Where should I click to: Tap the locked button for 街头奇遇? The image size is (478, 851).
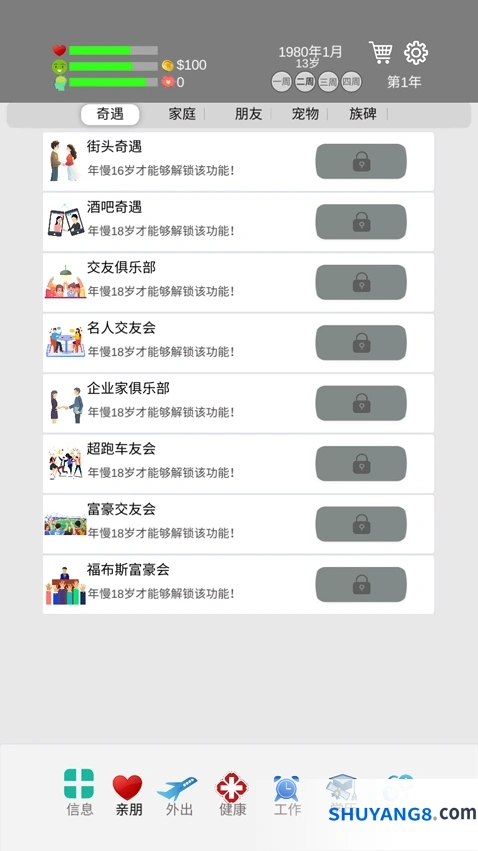click(x=361, y=161)
